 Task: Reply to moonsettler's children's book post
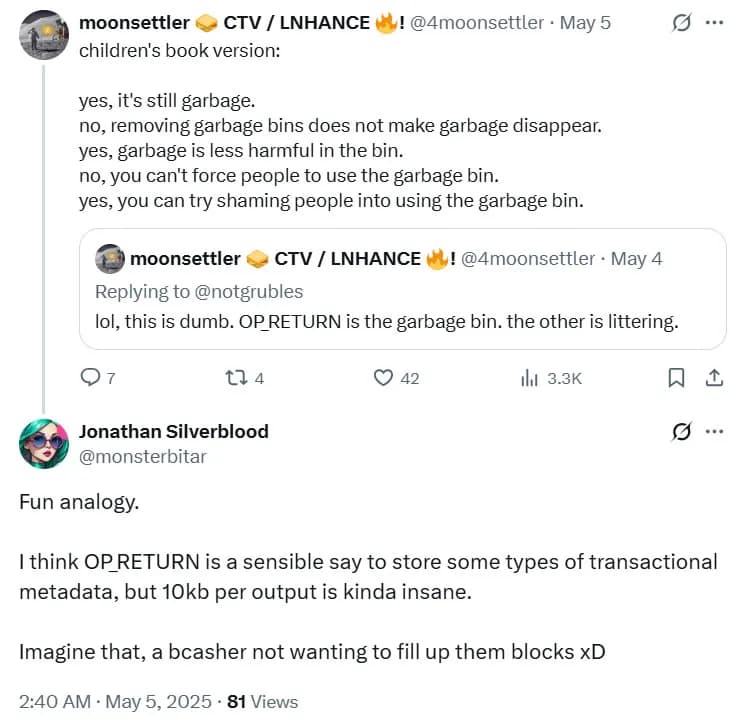[90, 378]
